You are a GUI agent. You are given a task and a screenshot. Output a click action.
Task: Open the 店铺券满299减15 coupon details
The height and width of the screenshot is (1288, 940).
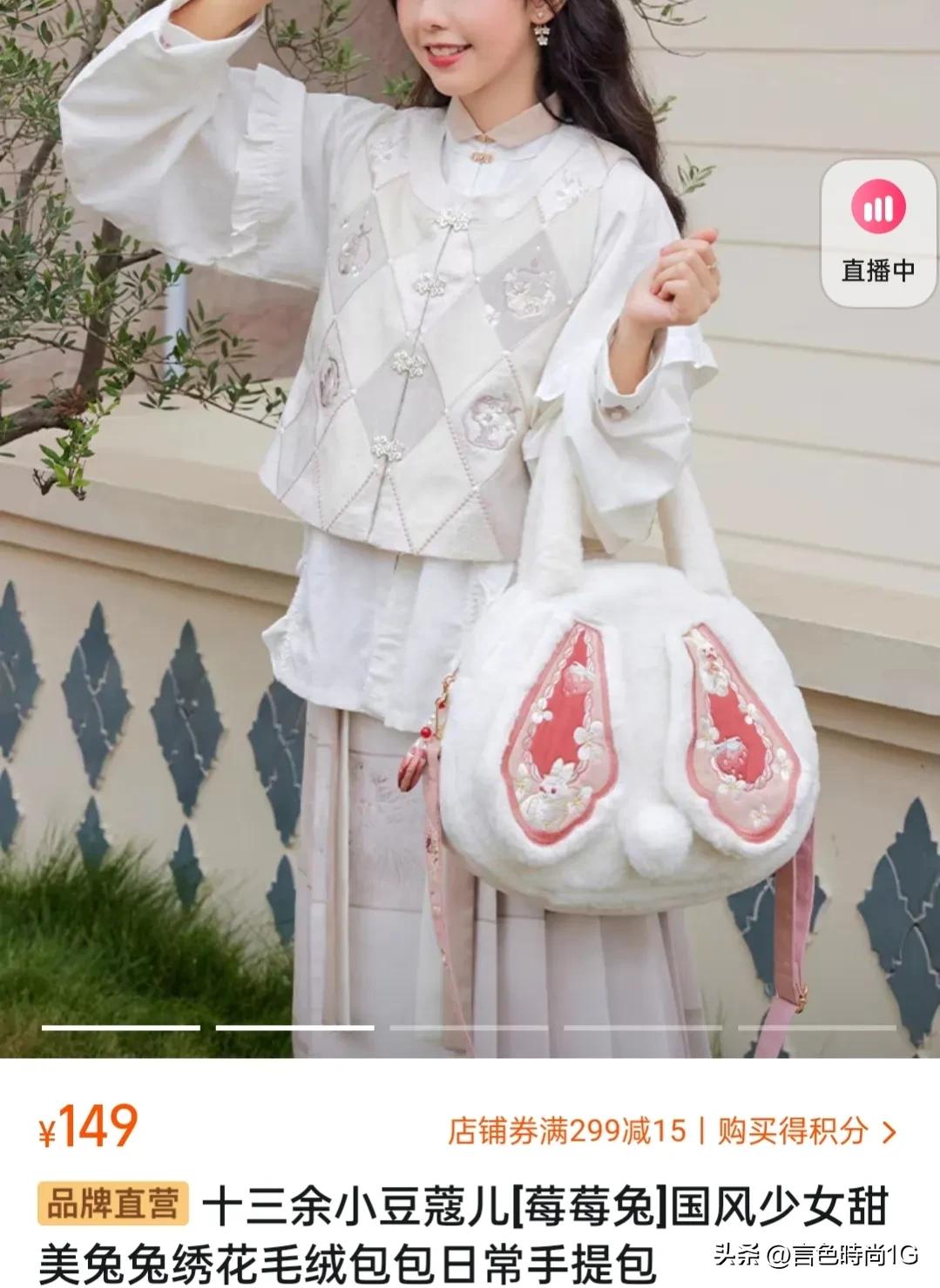point(567,1131)
